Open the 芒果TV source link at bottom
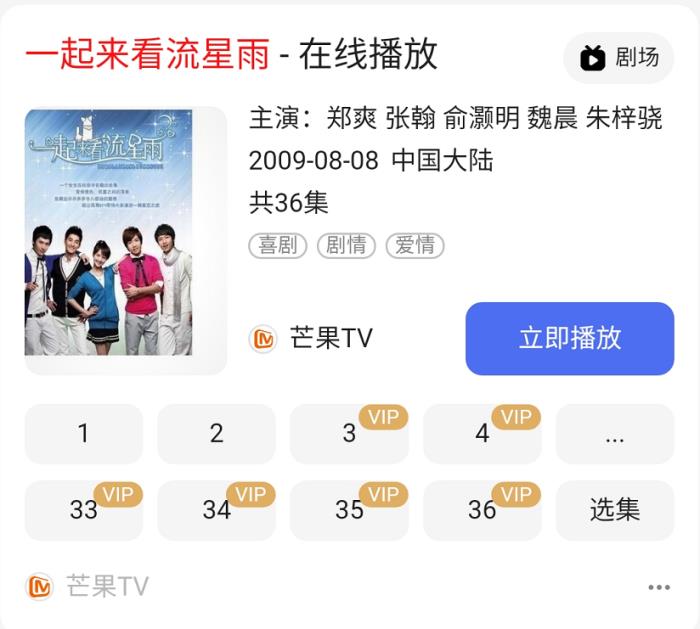This screenshot has height=629, width=700. tap(88, 587)
